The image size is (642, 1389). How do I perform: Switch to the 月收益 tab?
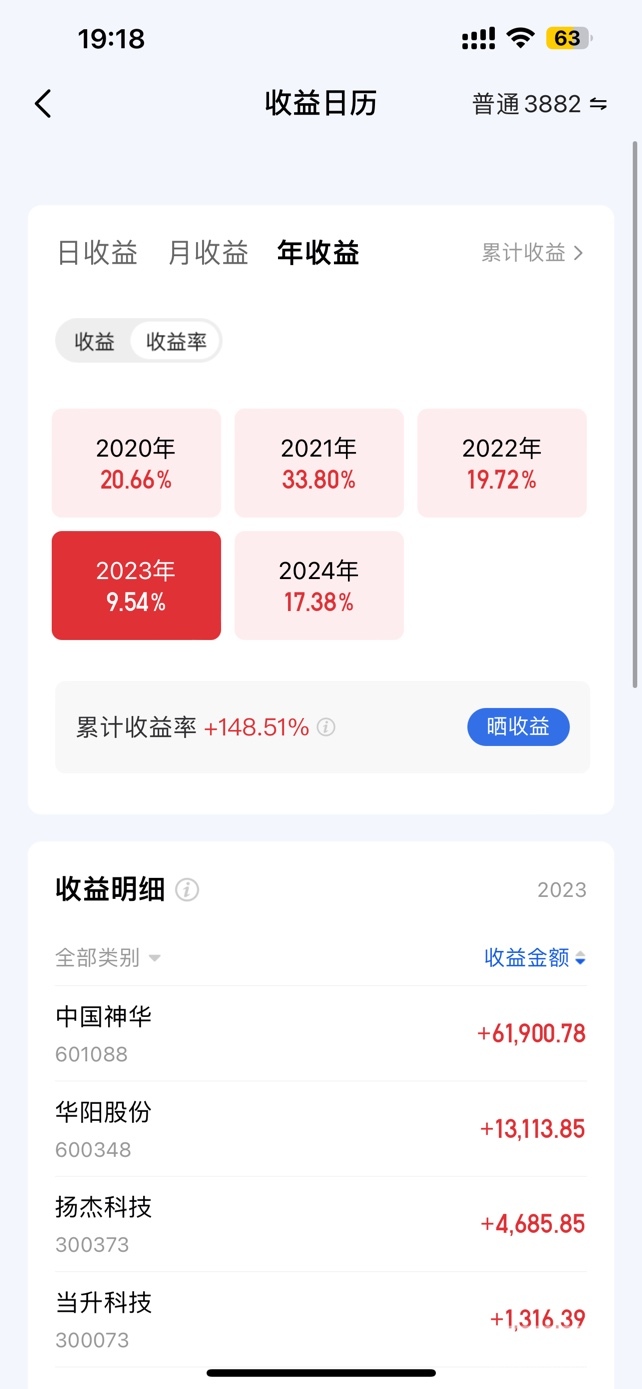[x=208, y=253]
